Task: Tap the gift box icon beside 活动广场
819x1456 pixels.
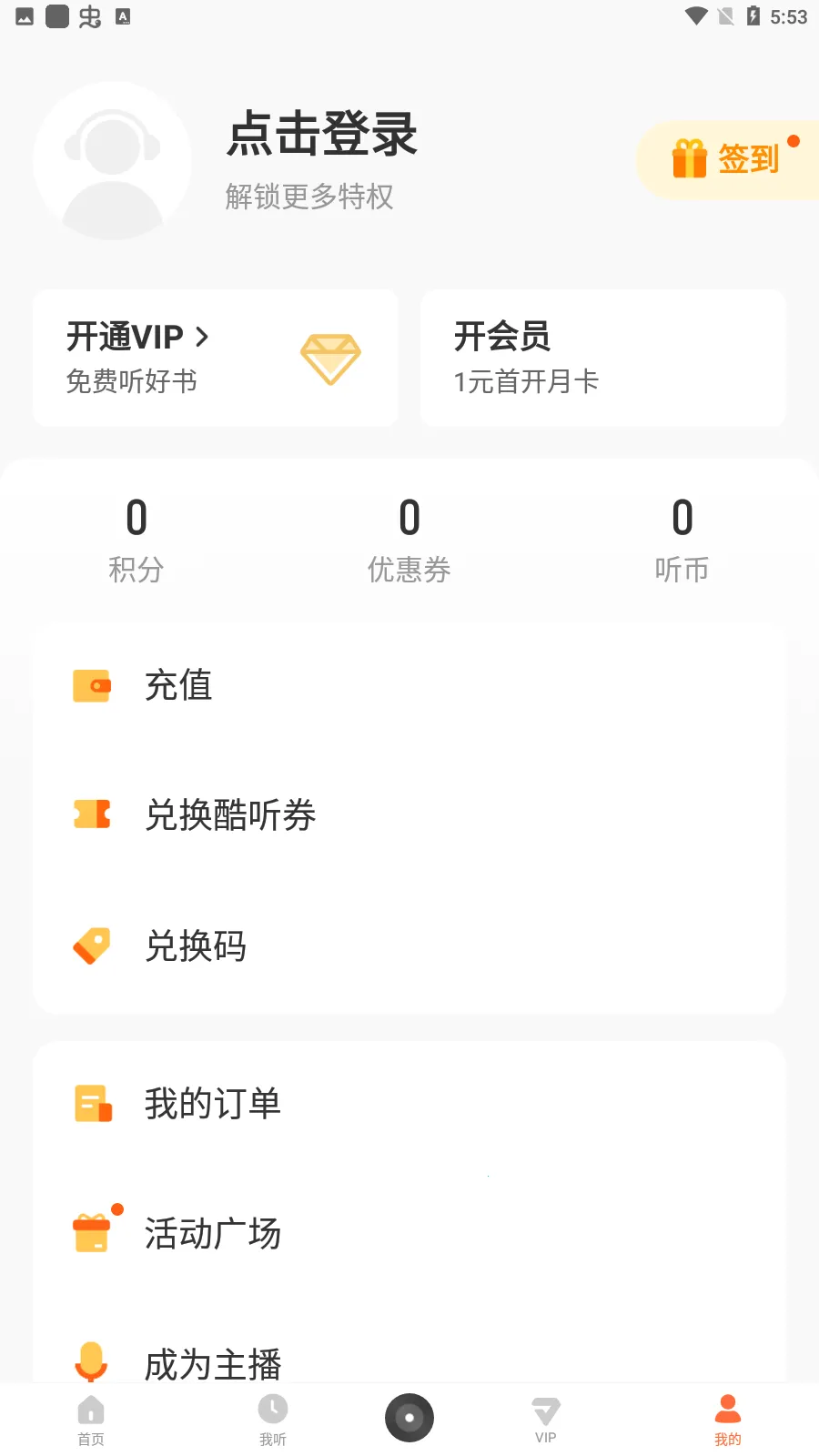Action: (x=91, y=1234)
